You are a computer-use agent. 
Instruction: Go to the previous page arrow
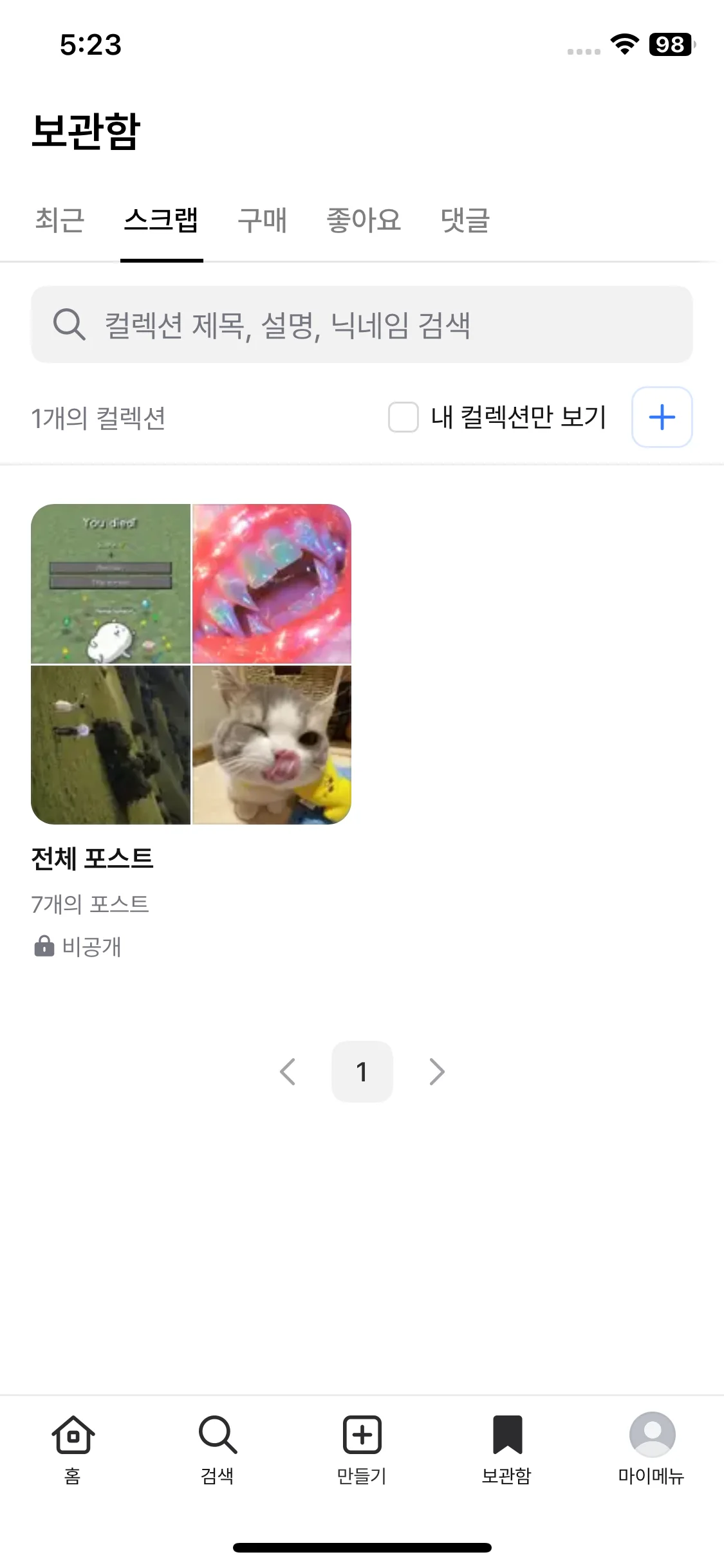tap(288, 1072)
